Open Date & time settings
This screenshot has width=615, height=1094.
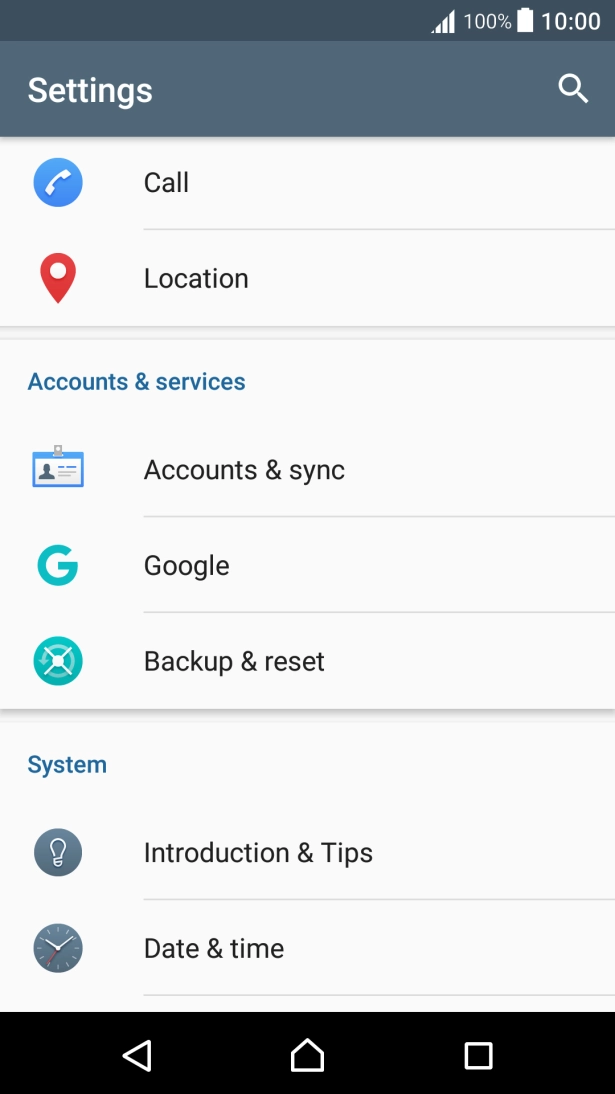point(214,949)
